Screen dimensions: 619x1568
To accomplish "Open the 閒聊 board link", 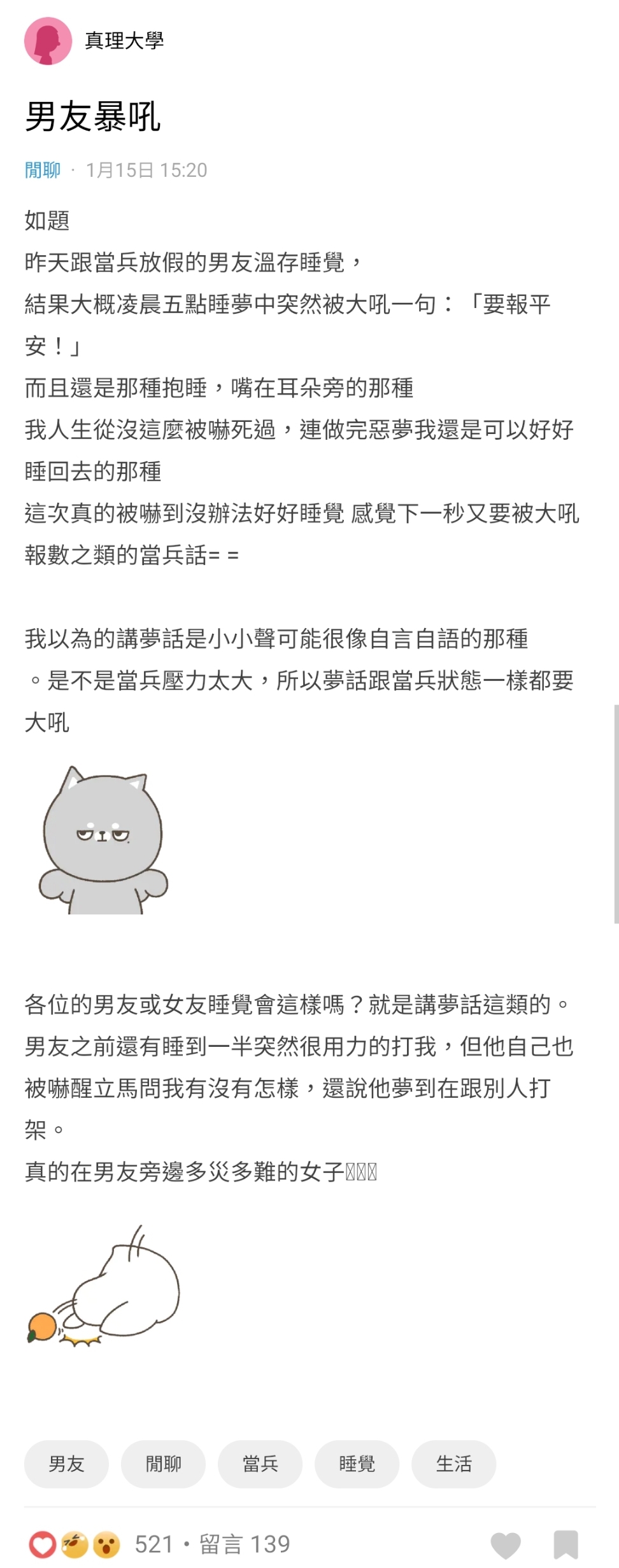I will tap(43, 170).
